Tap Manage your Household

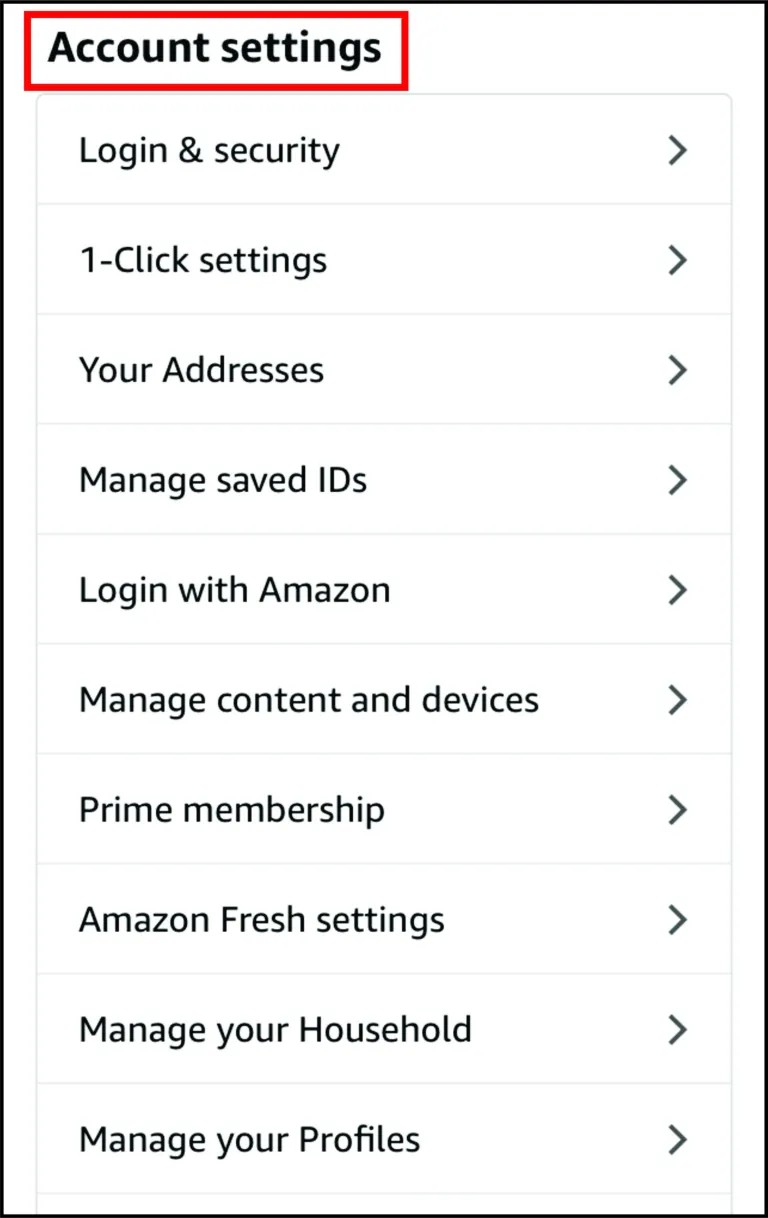coord(383,1030)
